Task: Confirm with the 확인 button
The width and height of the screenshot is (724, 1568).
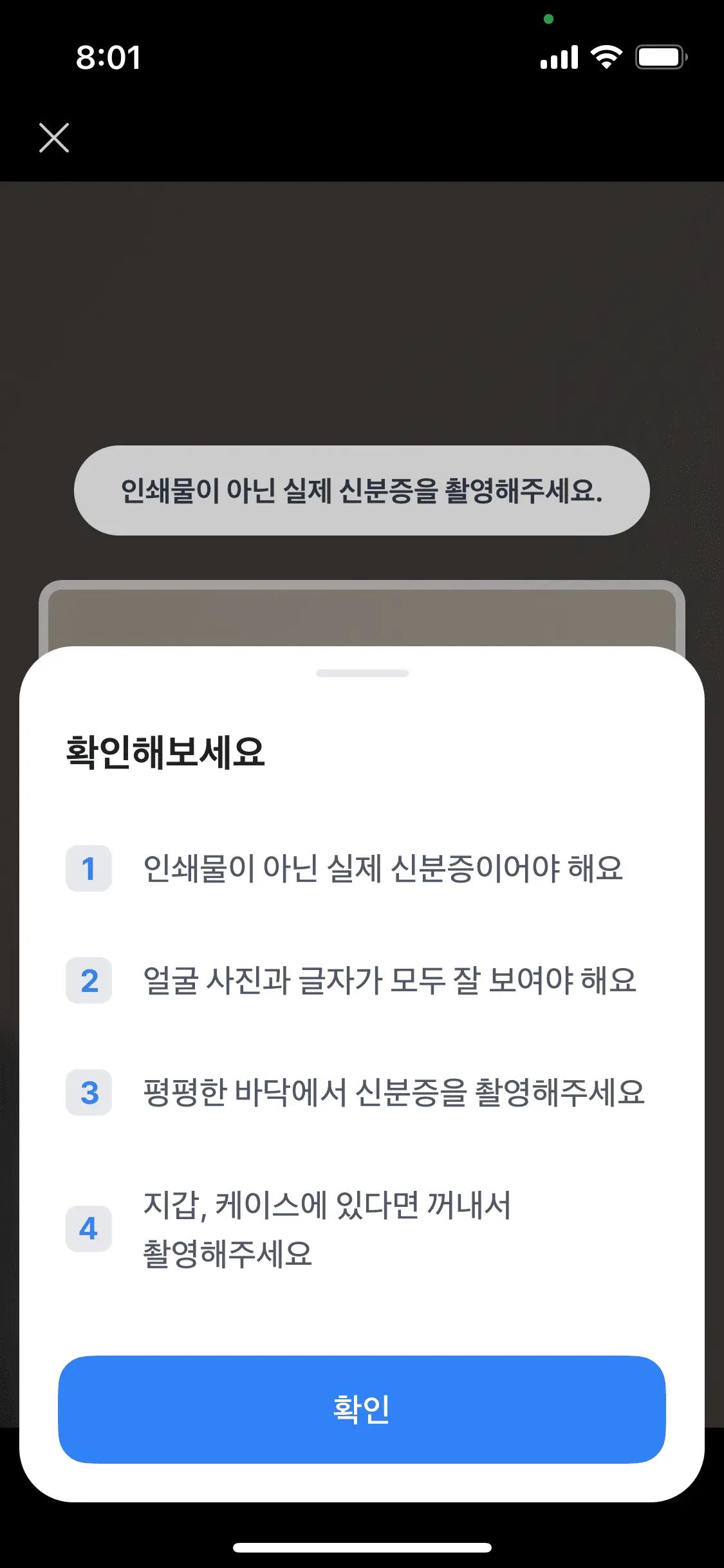Action: pyautogui.click(x=362, y=1409)
